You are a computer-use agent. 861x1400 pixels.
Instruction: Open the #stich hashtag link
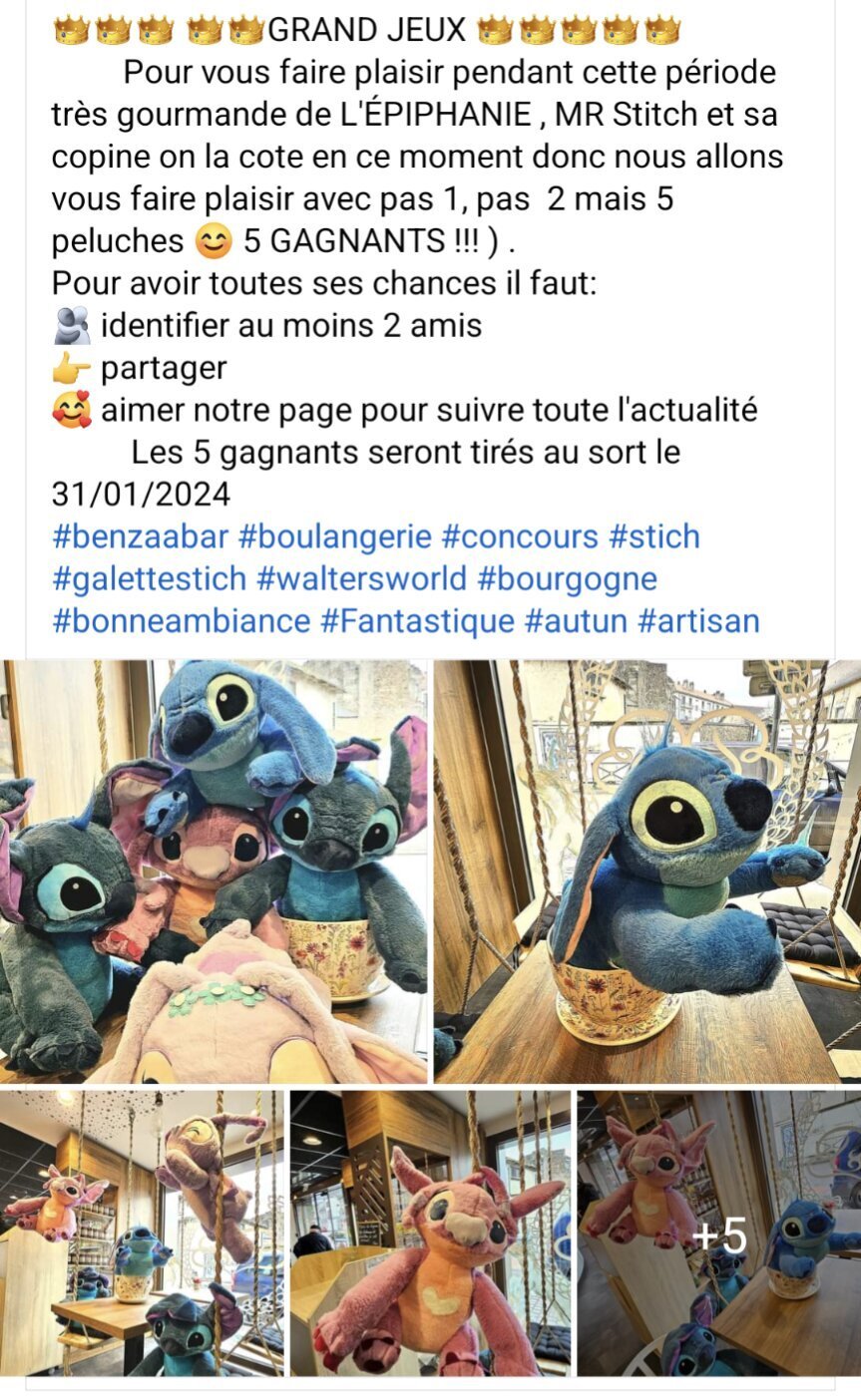(653, 536)
